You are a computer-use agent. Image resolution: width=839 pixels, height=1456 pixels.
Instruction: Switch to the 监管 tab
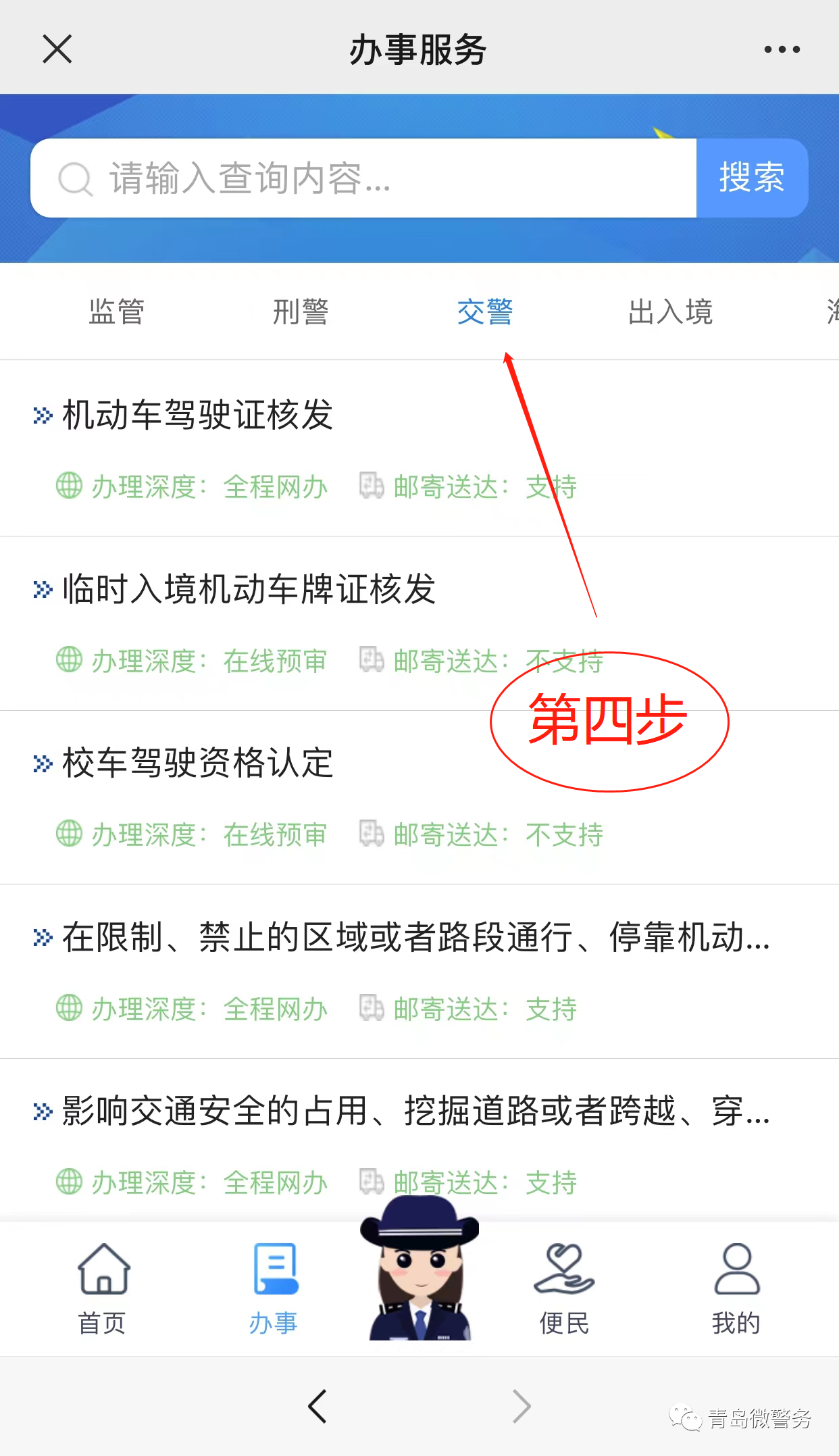tap(116, 312)
